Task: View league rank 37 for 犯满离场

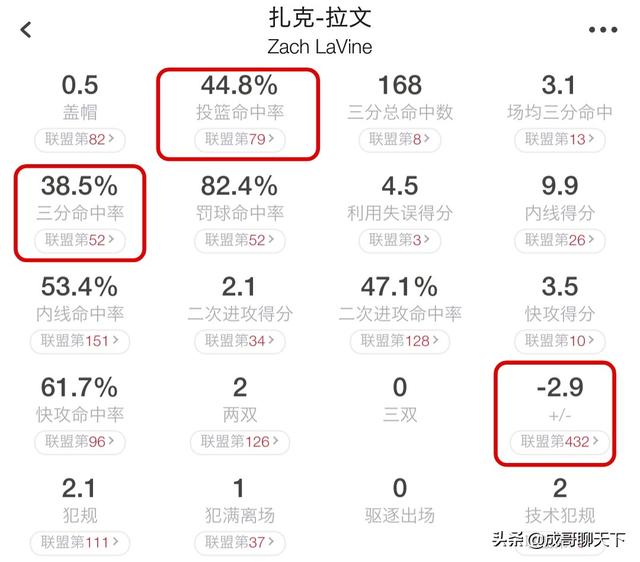Action: [240, 542]
